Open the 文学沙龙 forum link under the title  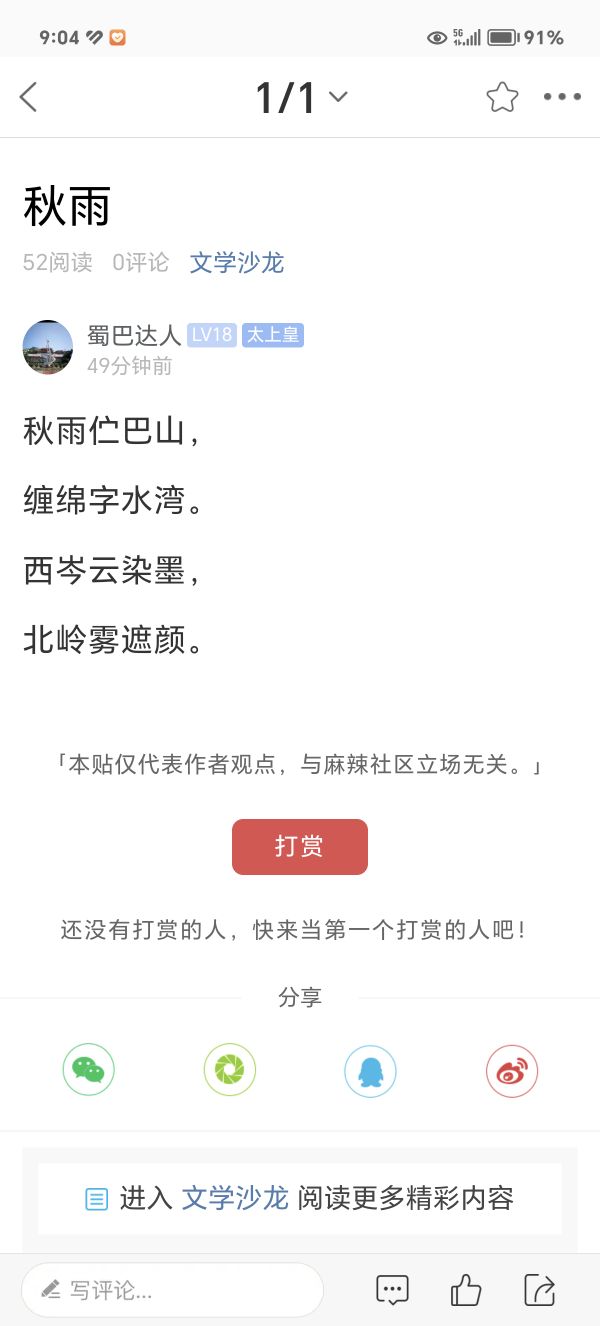(x=237, y=262)
